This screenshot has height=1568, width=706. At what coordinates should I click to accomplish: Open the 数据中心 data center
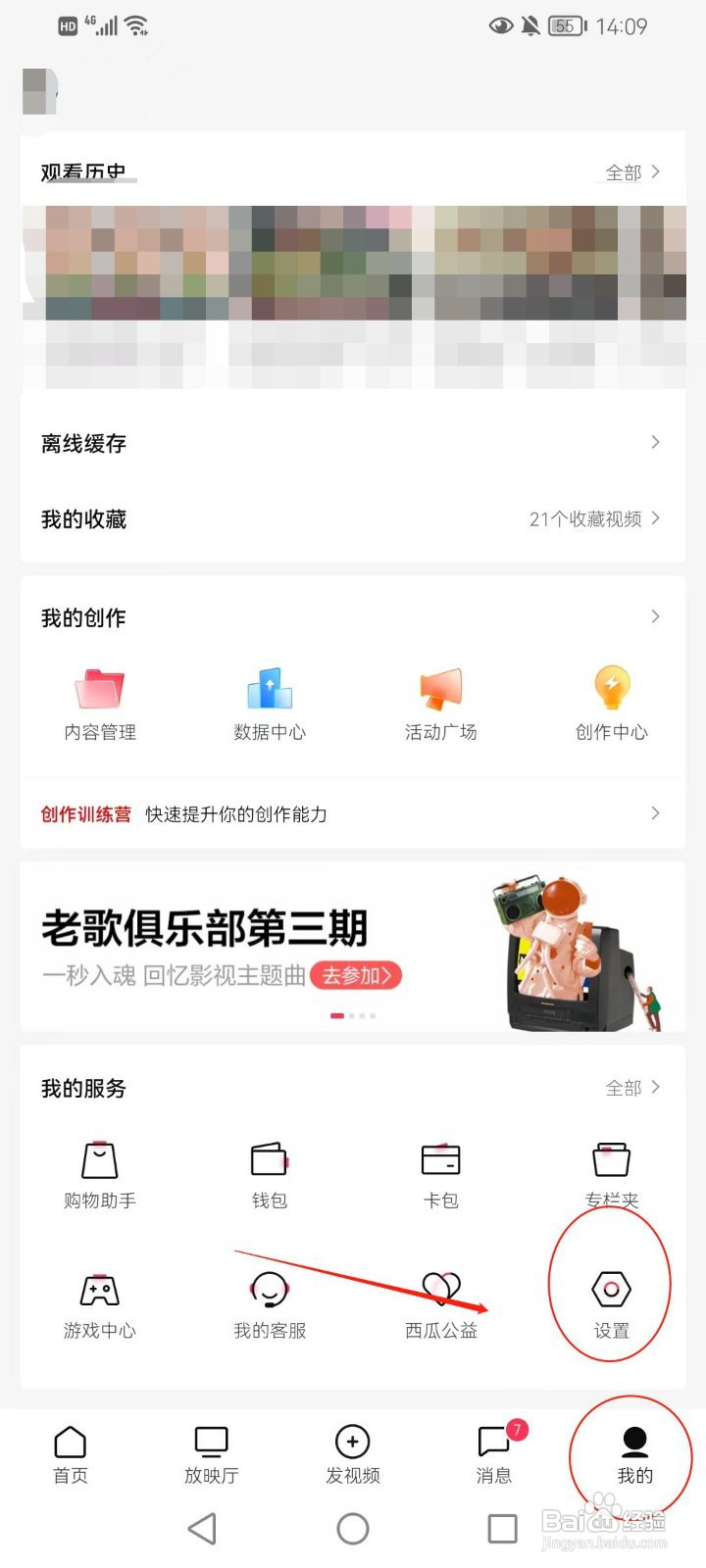[269, 701]
